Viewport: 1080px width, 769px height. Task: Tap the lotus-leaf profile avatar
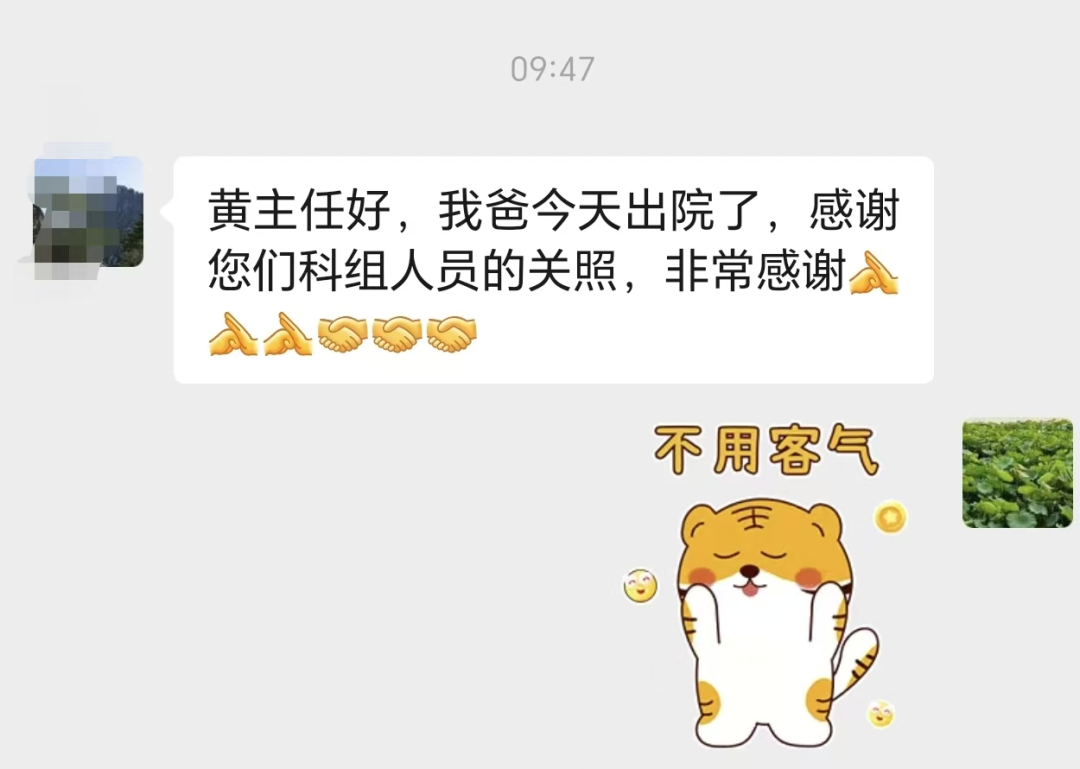(1017, 473)
